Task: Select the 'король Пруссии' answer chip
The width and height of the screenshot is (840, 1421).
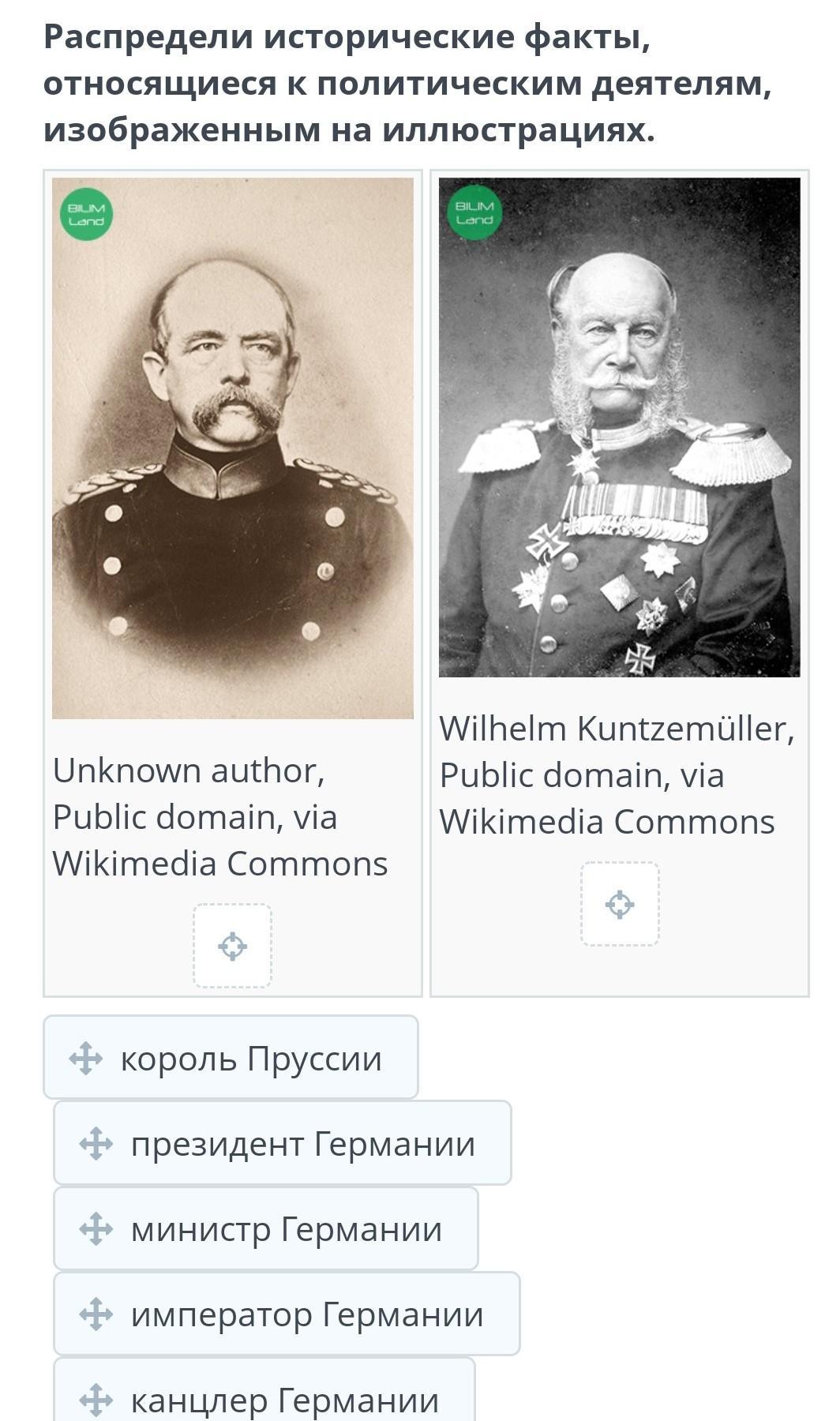Action: pos(231,1058)
